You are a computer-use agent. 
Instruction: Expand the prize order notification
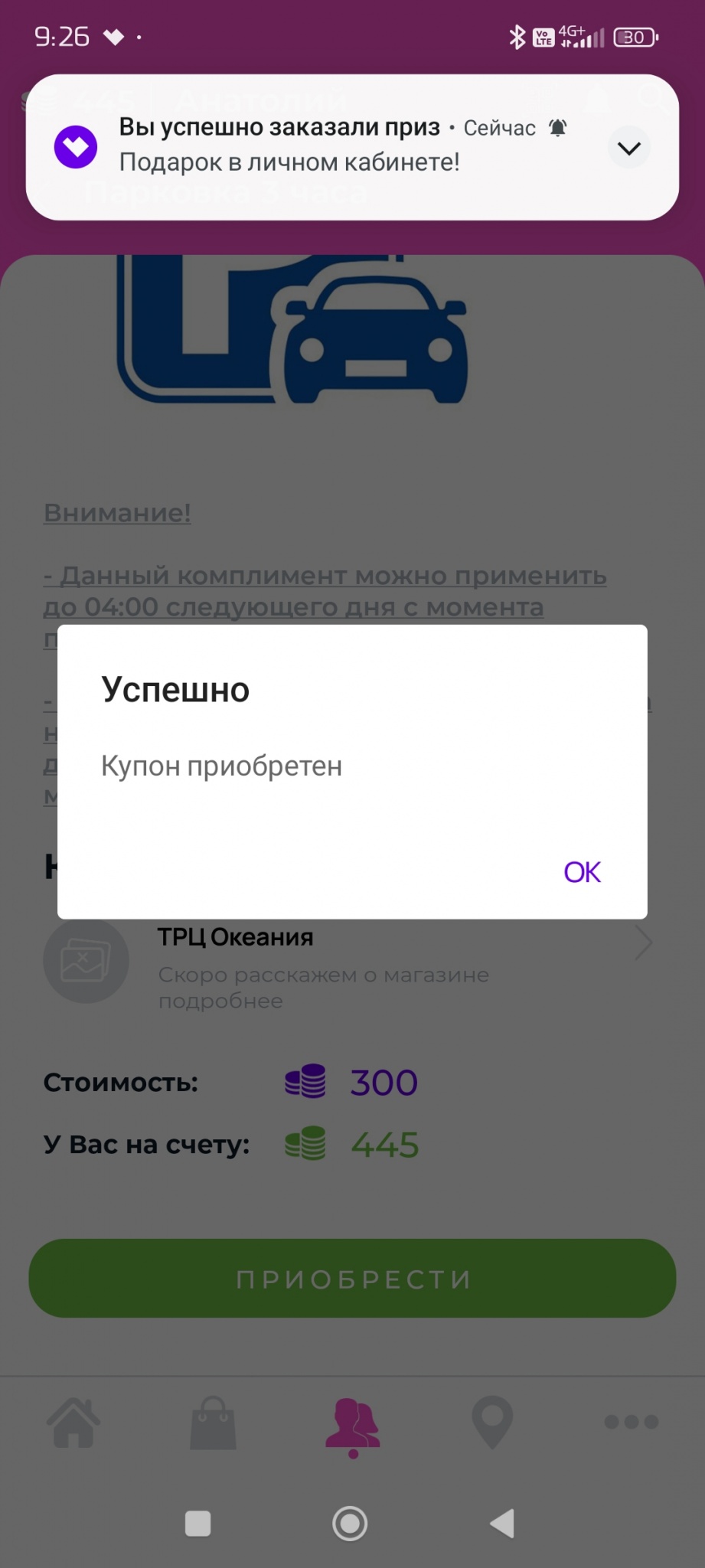pos(628,148)
